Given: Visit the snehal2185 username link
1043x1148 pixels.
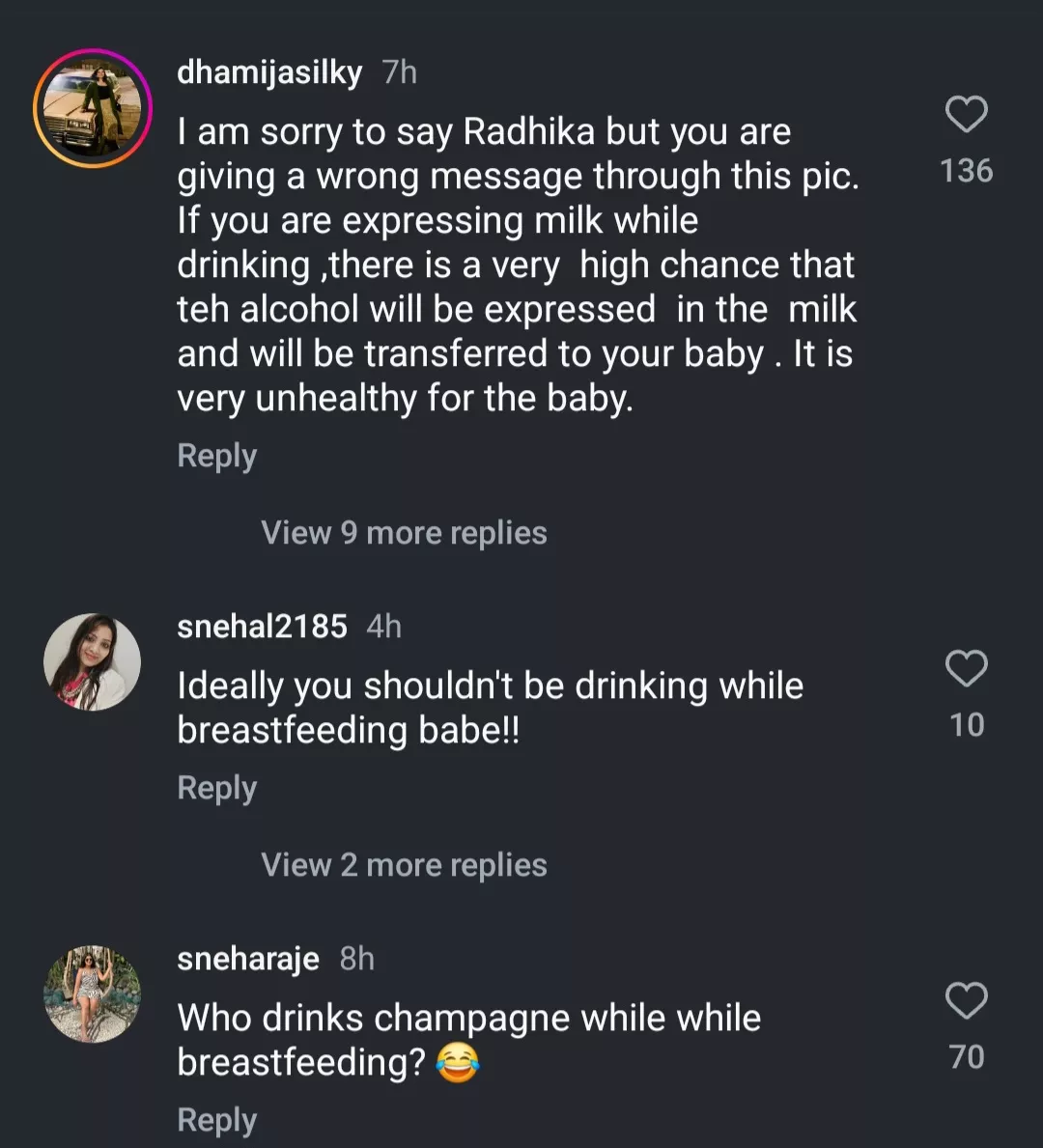Looking at the screenshot, I should tap(262, 627).
